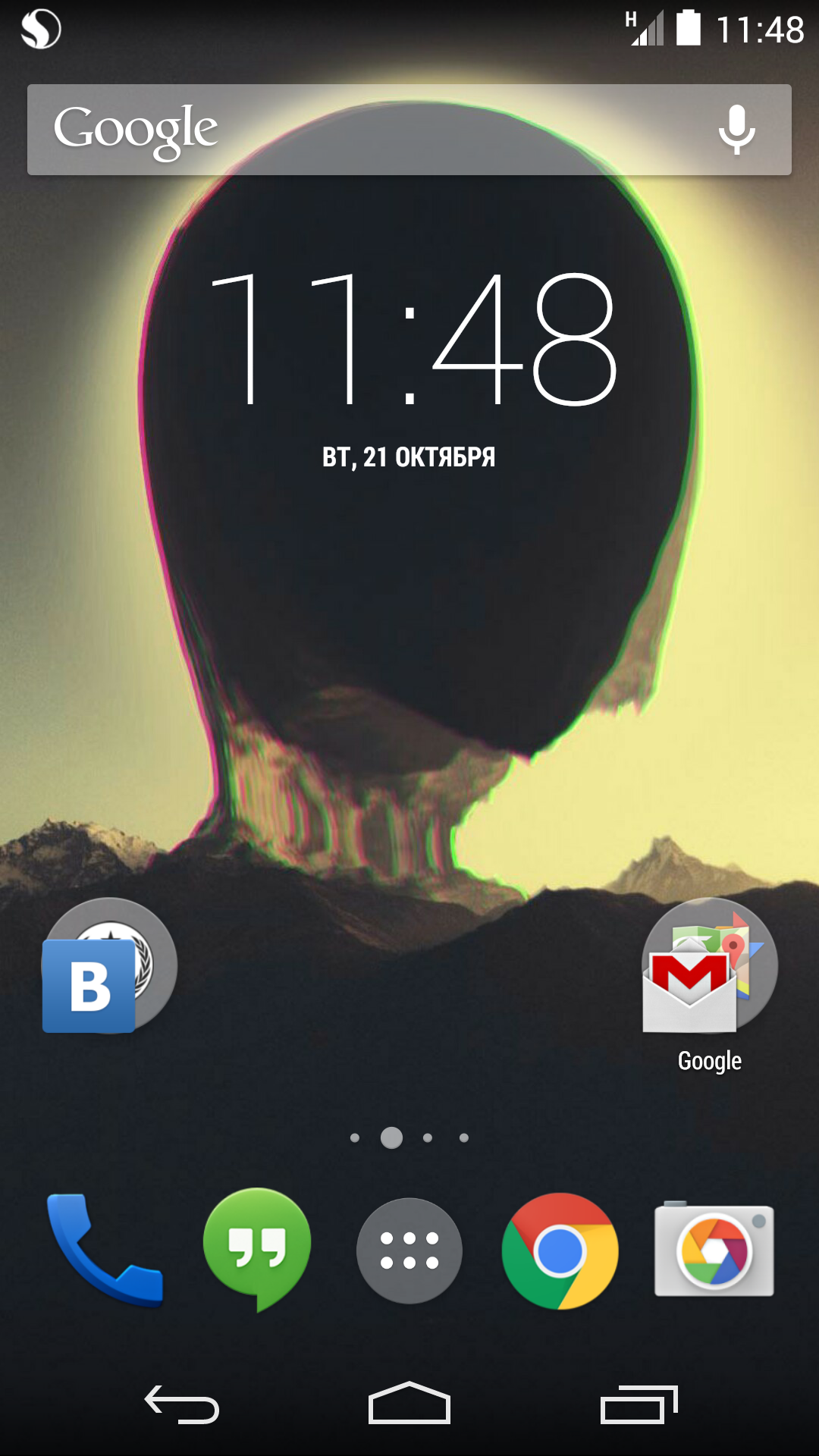Launch the Phone dialer
819x1456 pixels.
tap(104, 1250)
